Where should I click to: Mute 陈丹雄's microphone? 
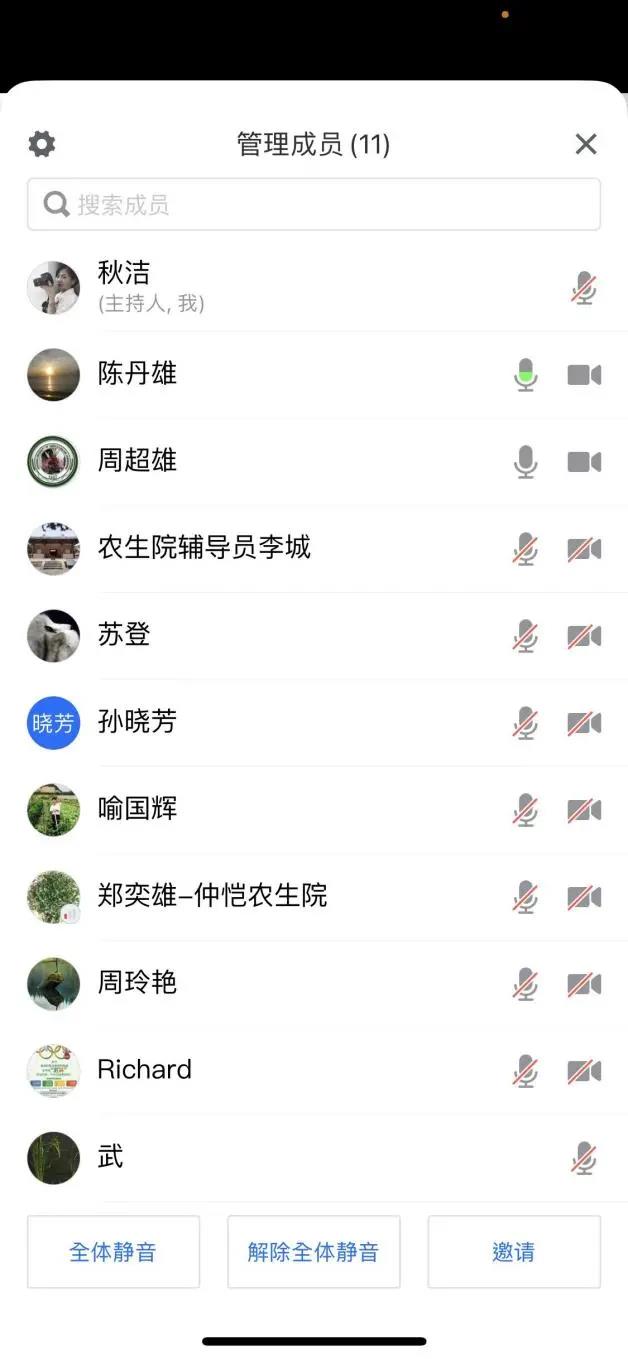click(x=525, y=375)
